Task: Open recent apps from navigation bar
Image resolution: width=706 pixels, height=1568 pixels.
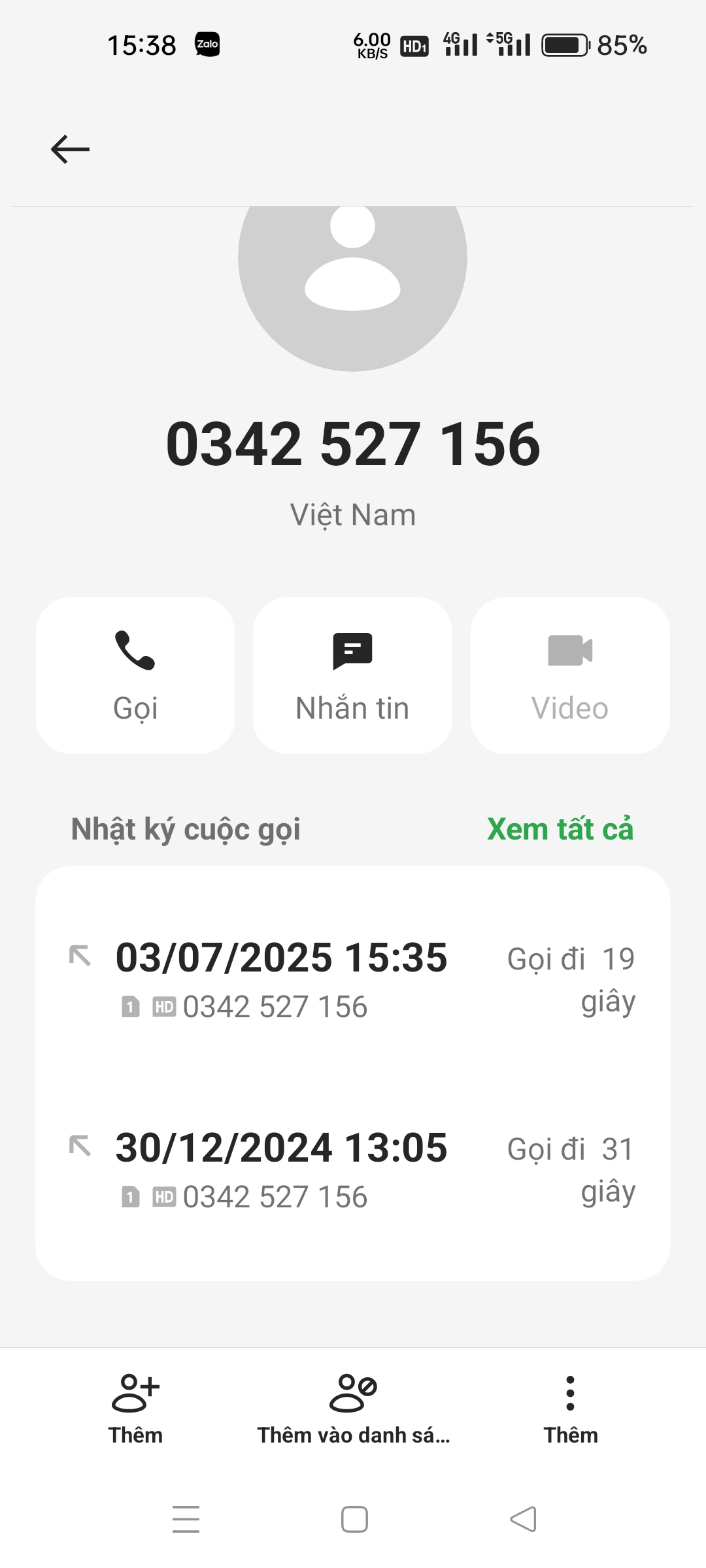Action: tap(186, 1519)
